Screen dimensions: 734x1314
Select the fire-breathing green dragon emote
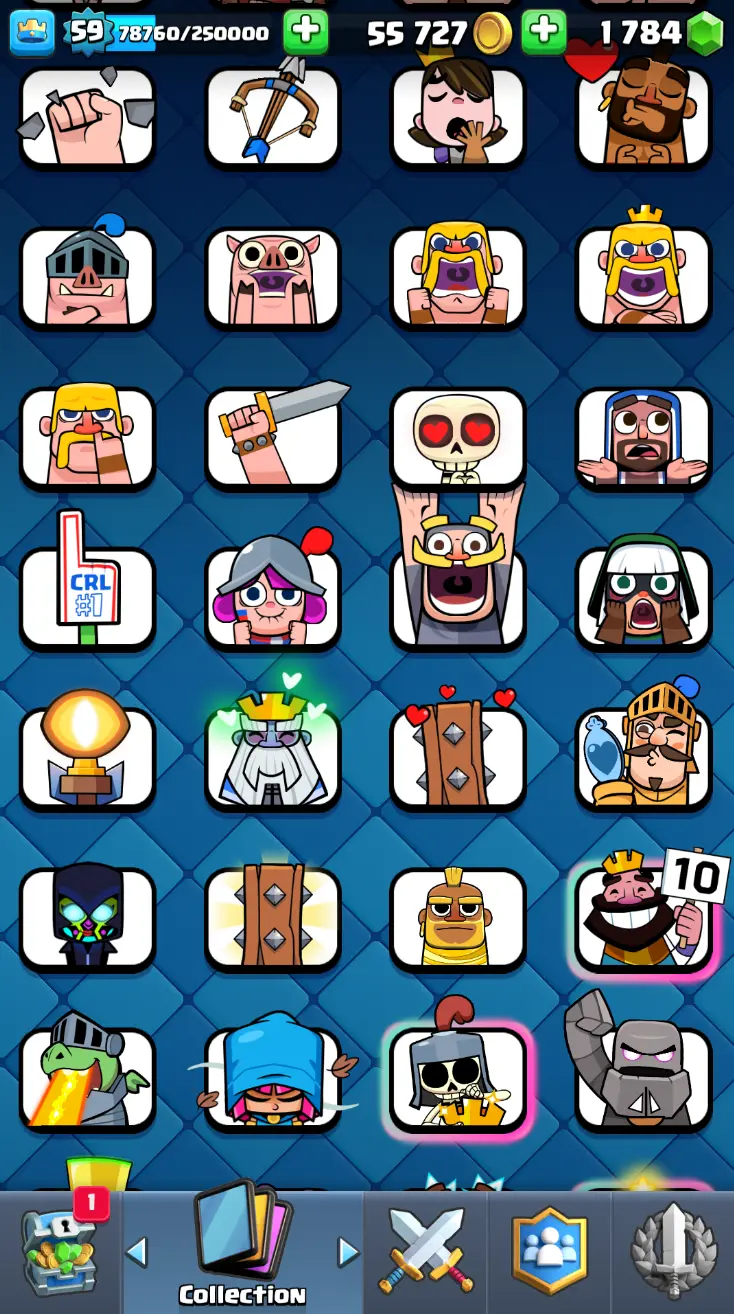pos(87,1075)
